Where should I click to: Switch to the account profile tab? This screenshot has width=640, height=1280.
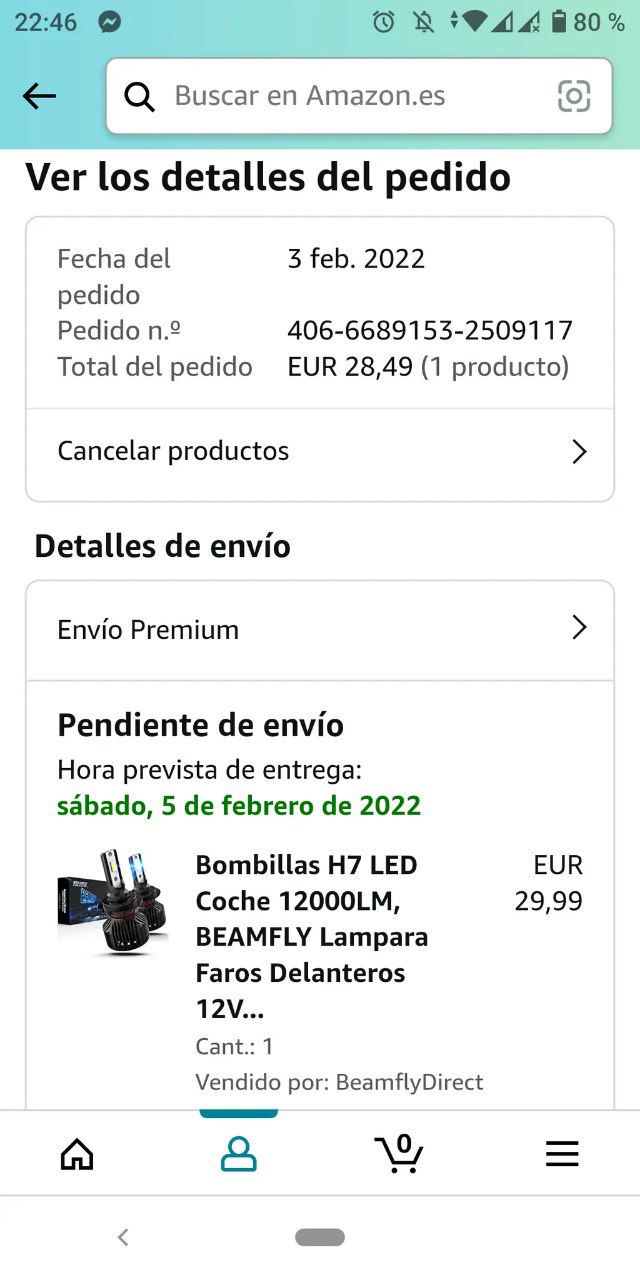[x=238, y=1155]
